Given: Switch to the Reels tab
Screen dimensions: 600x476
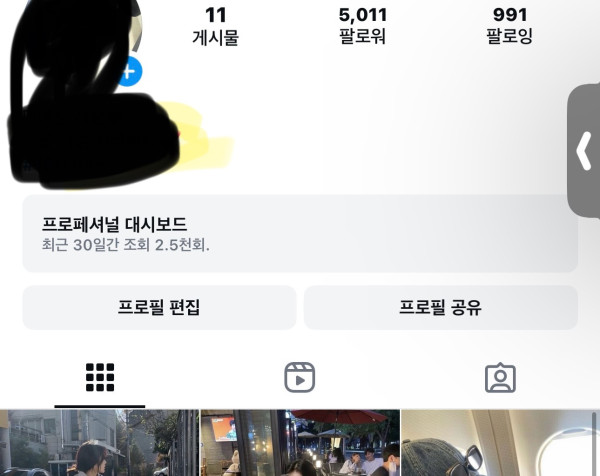Looking at the screenshot, I should 300,377.
